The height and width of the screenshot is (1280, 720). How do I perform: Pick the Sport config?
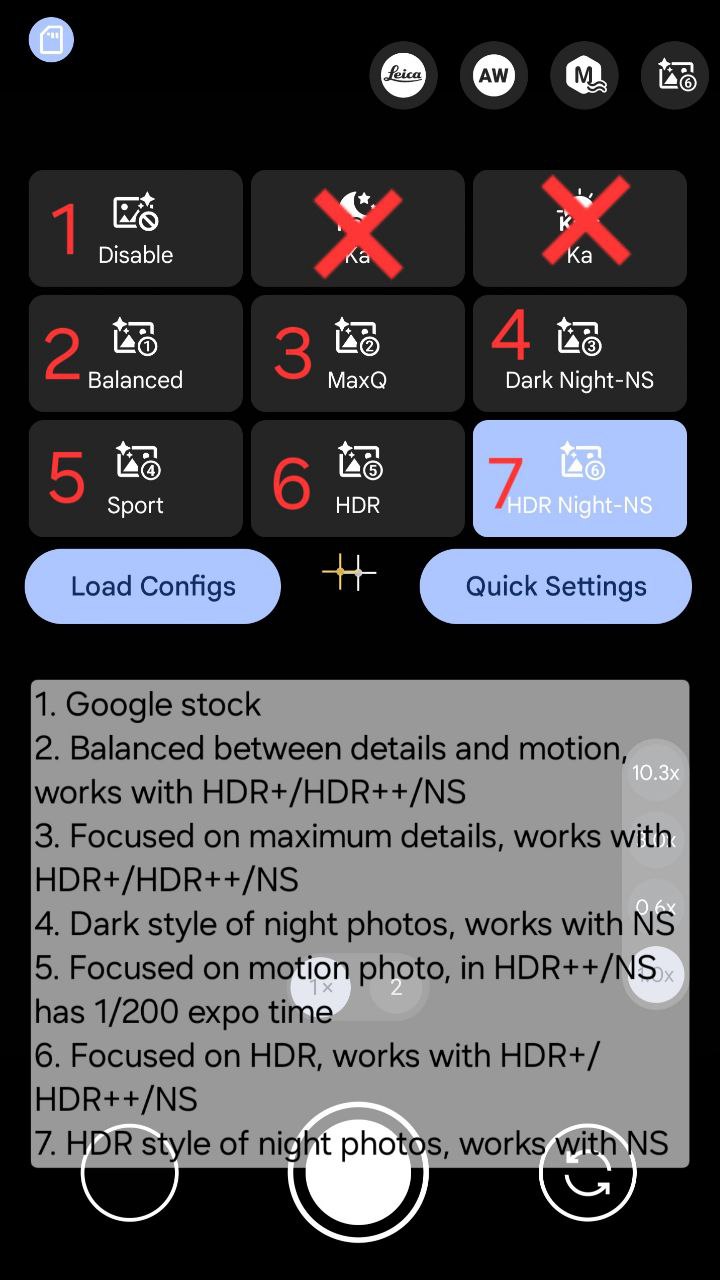coord(136,478)
